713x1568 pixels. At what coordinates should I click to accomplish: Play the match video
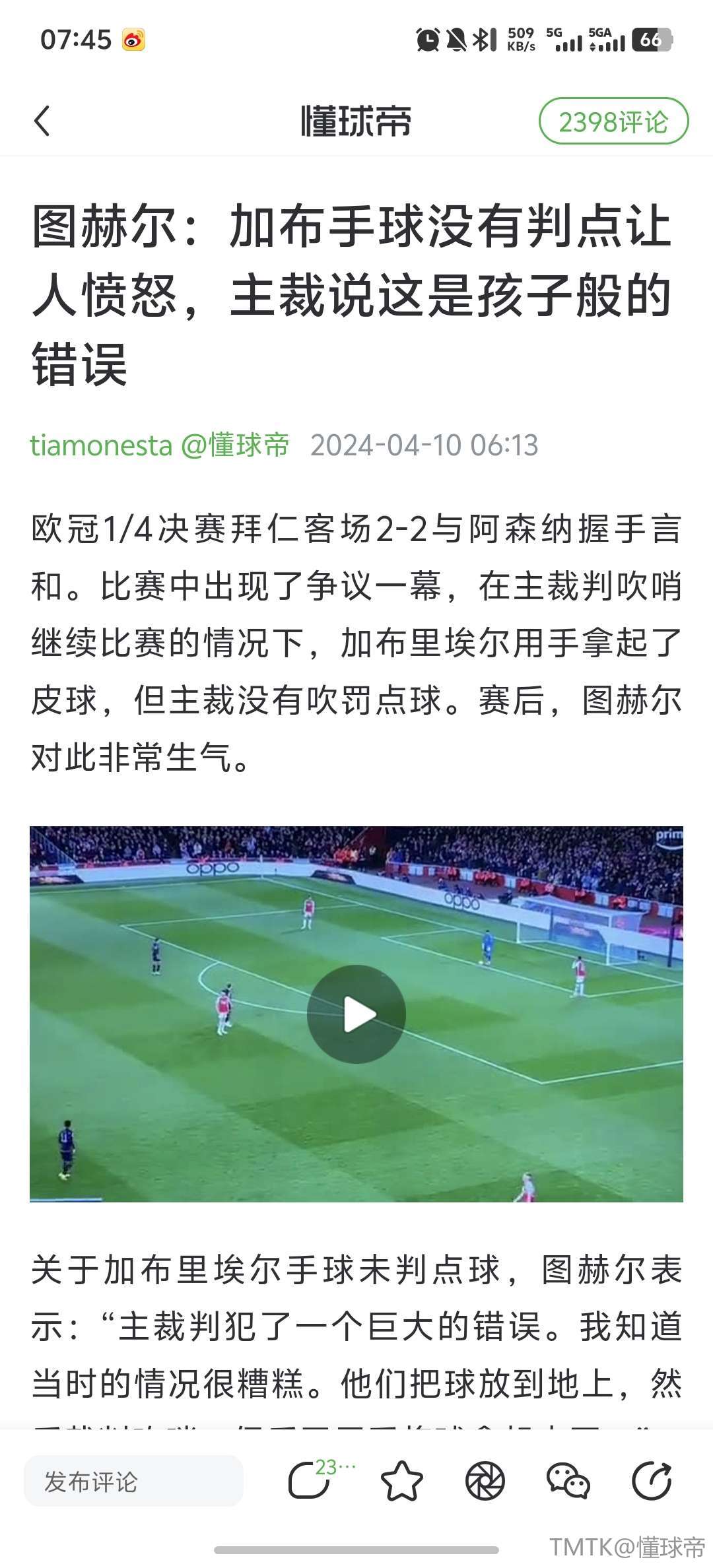[x=356, y=1014]
